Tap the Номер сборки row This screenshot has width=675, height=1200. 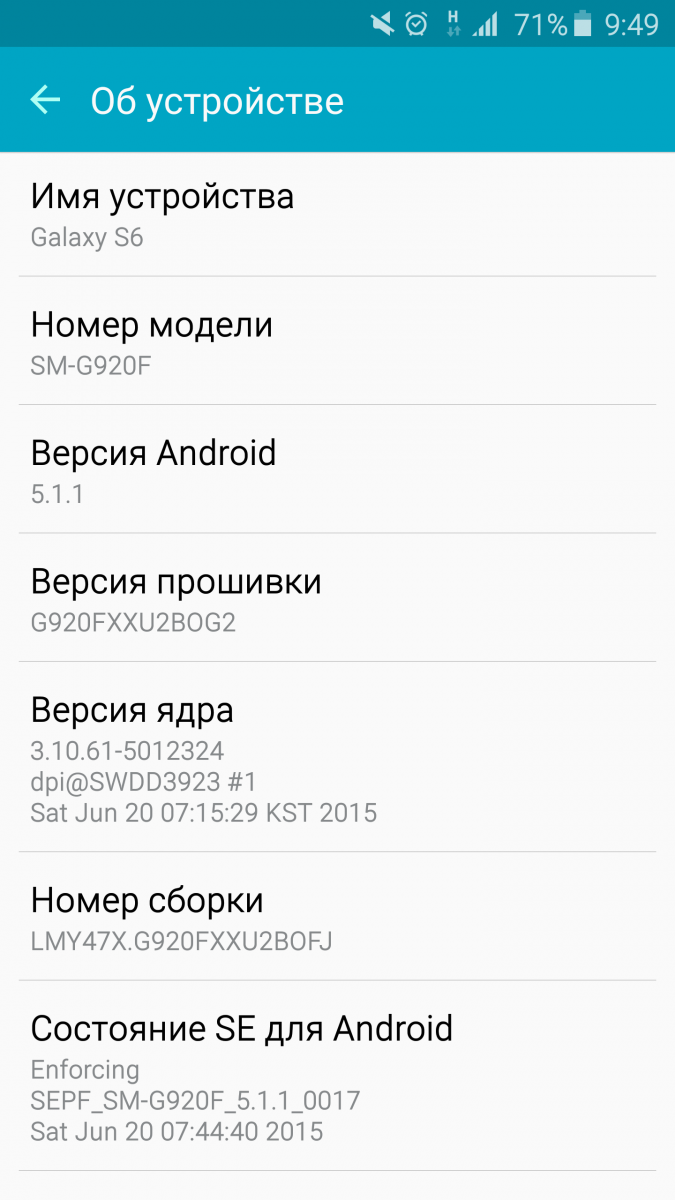[337, 917]
